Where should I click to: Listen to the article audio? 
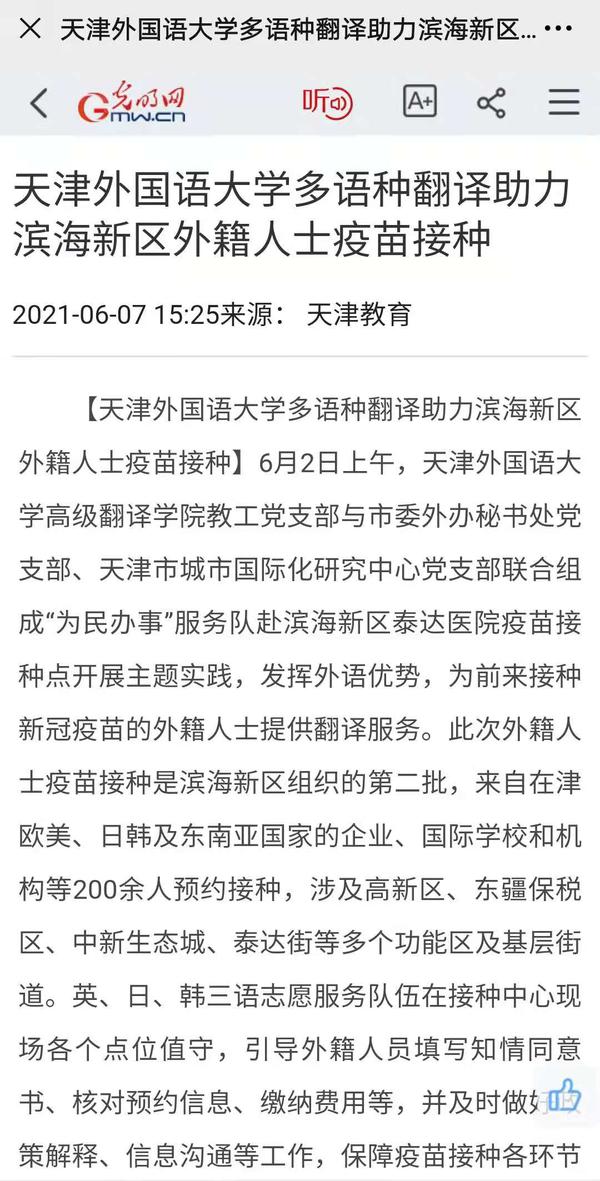point(327,102)
